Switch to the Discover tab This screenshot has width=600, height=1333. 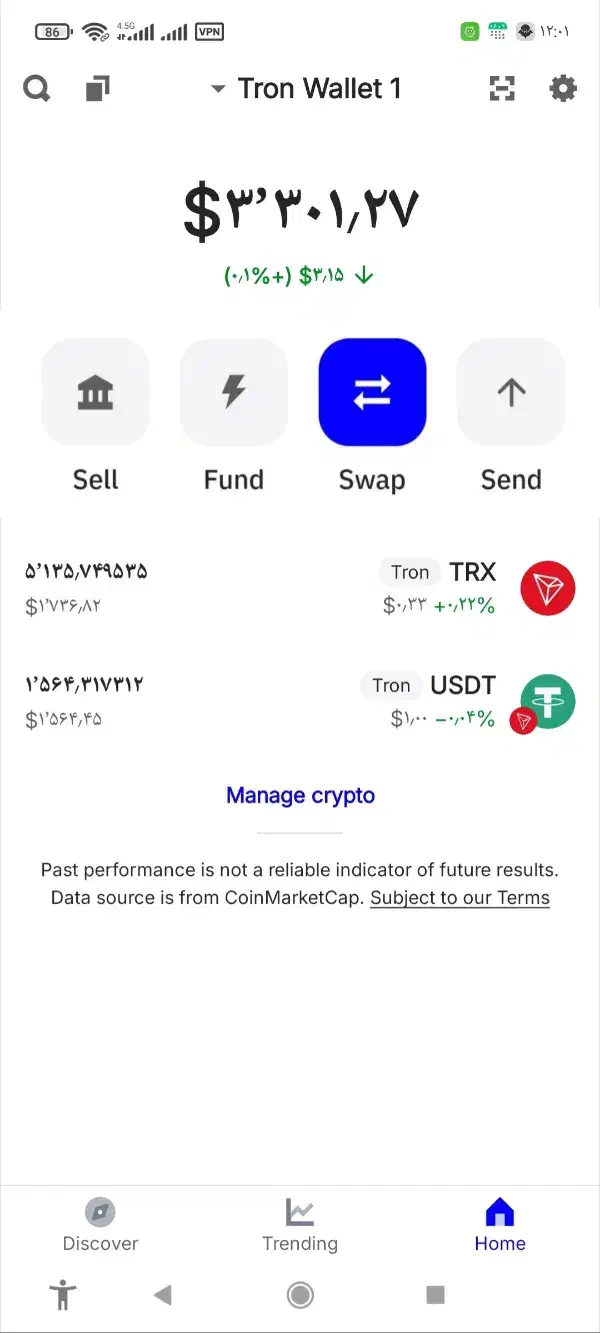[100, 1225]
